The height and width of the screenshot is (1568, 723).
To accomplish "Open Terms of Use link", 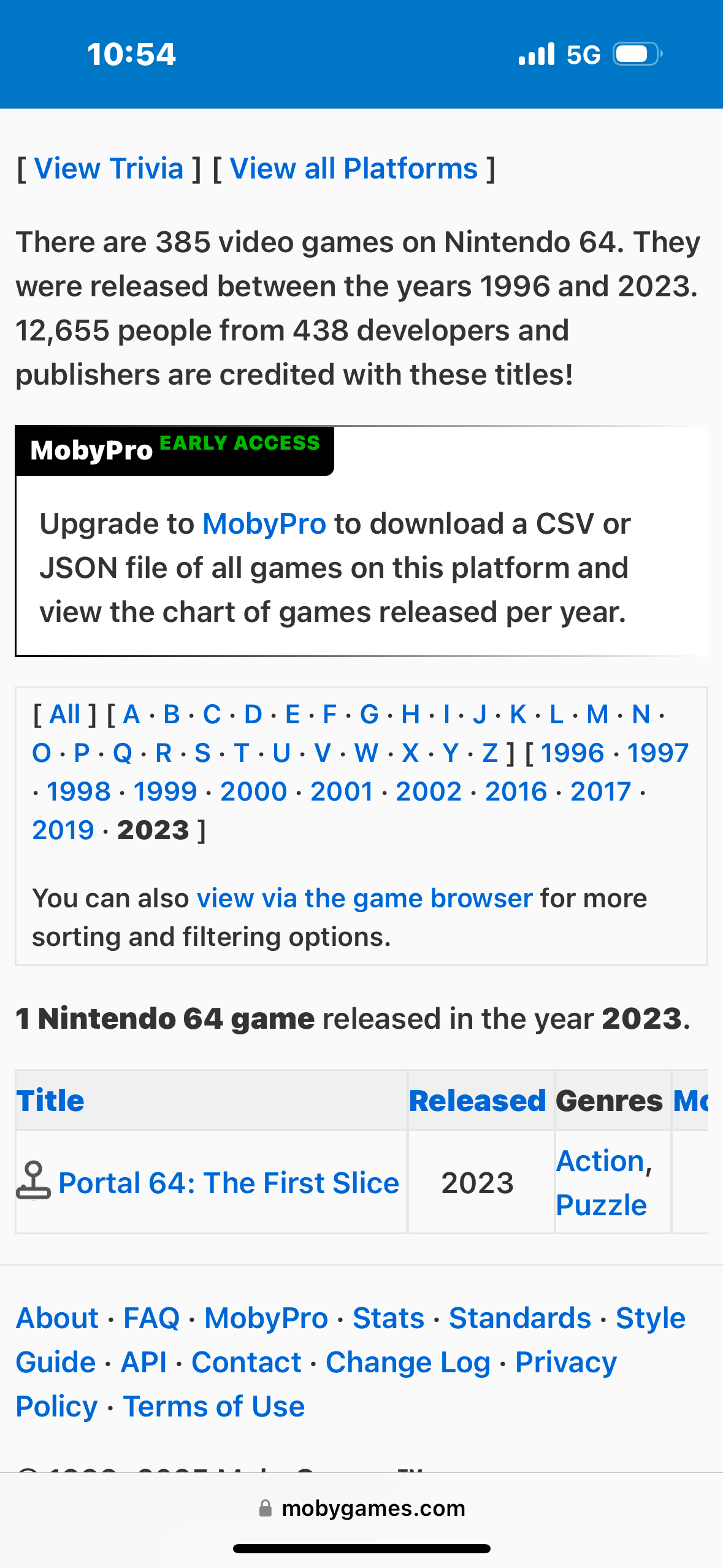I will point(213,1407).
